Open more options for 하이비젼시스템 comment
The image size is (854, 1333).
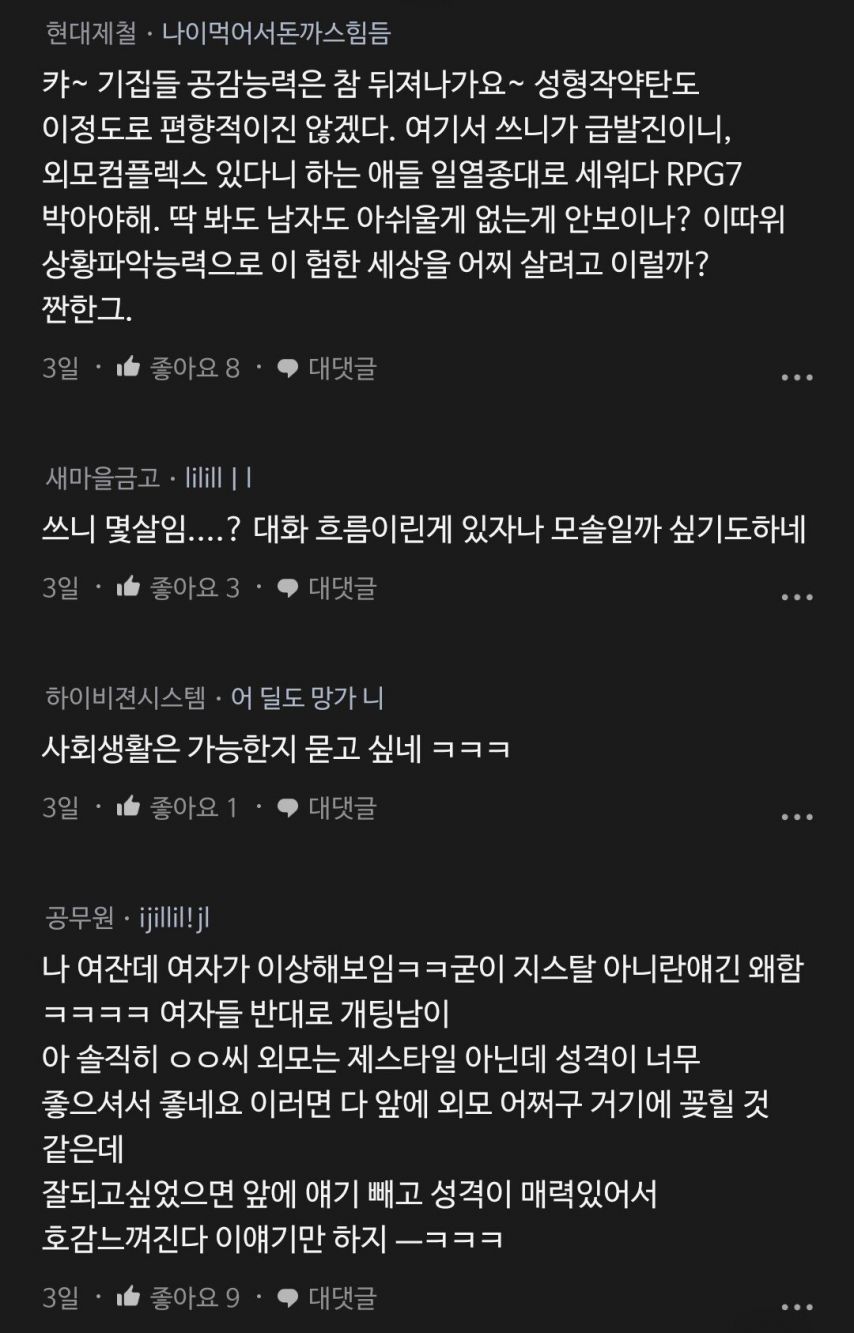coord(796,817)
